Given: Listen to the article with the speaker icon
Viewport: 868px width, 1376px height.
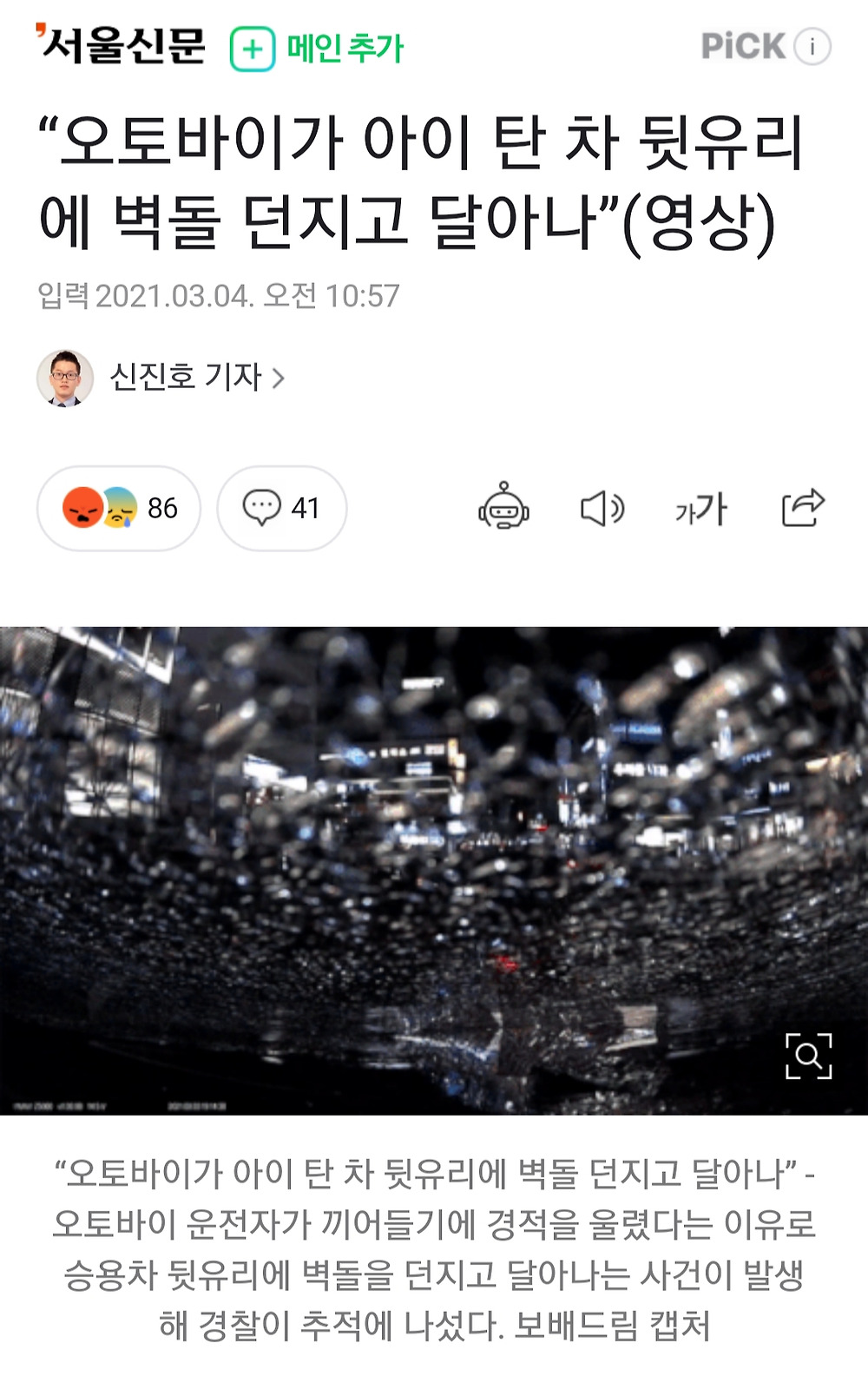Looking at the screenshot, I should (602, 508).
